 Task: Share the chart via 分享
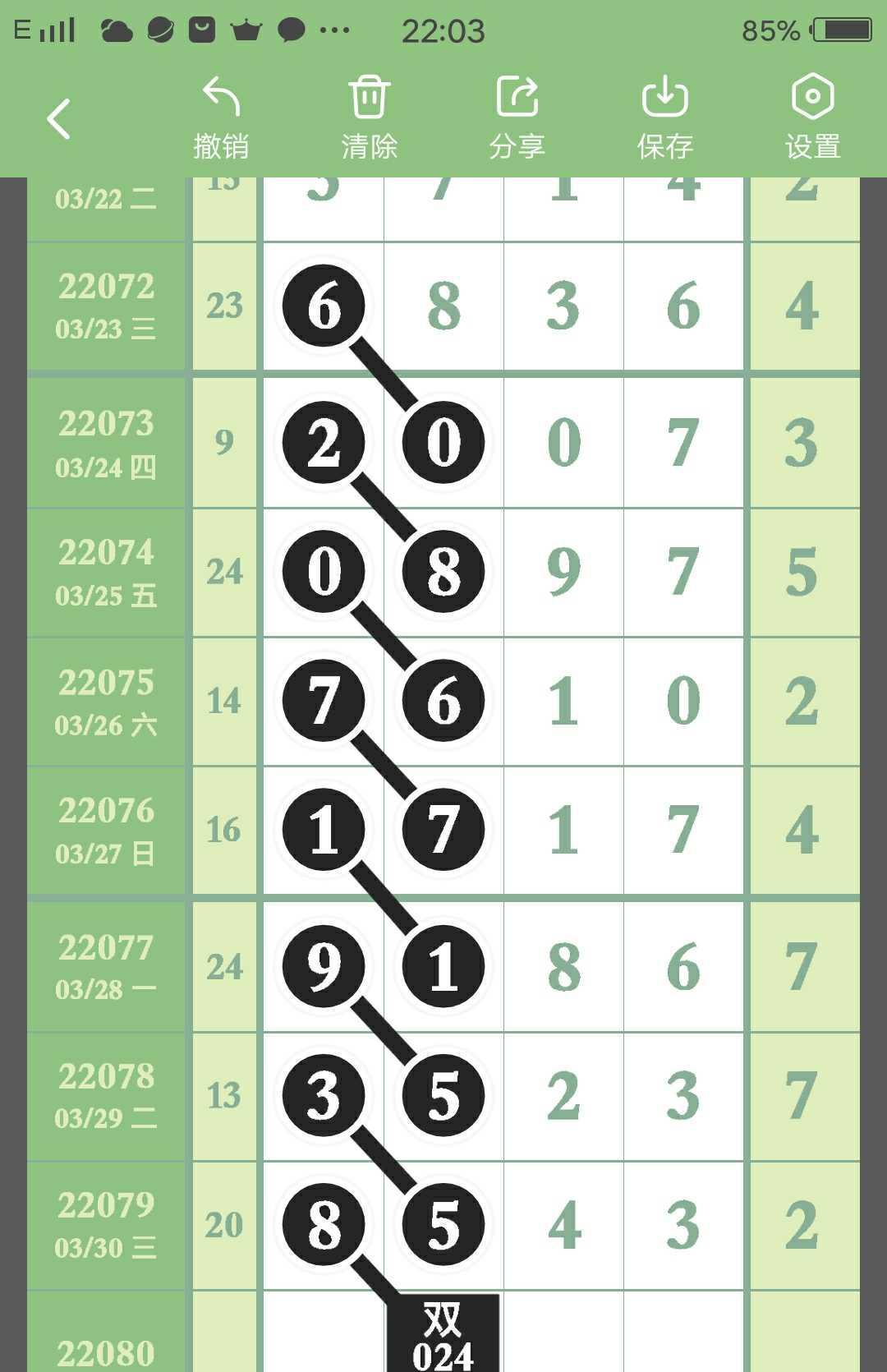tap(517, 117)
